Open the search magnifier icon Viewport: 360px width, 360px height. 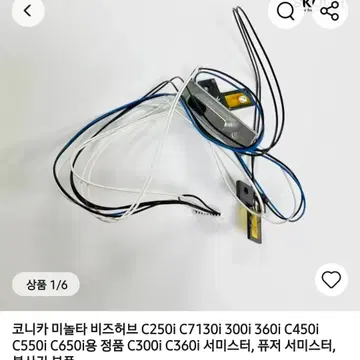[x=286, y=11]
